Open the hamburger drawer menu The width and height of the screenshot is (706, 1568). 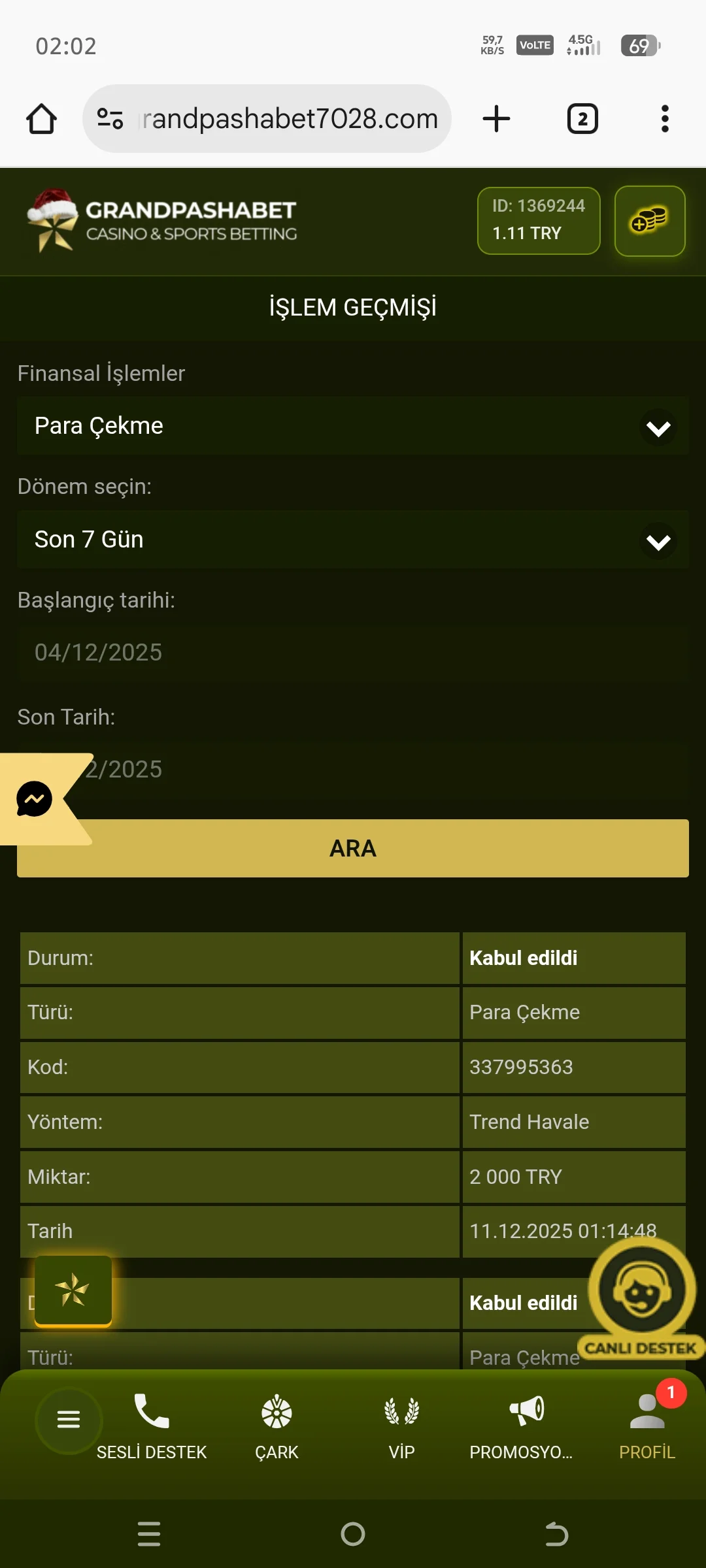tap(69, 1420)
